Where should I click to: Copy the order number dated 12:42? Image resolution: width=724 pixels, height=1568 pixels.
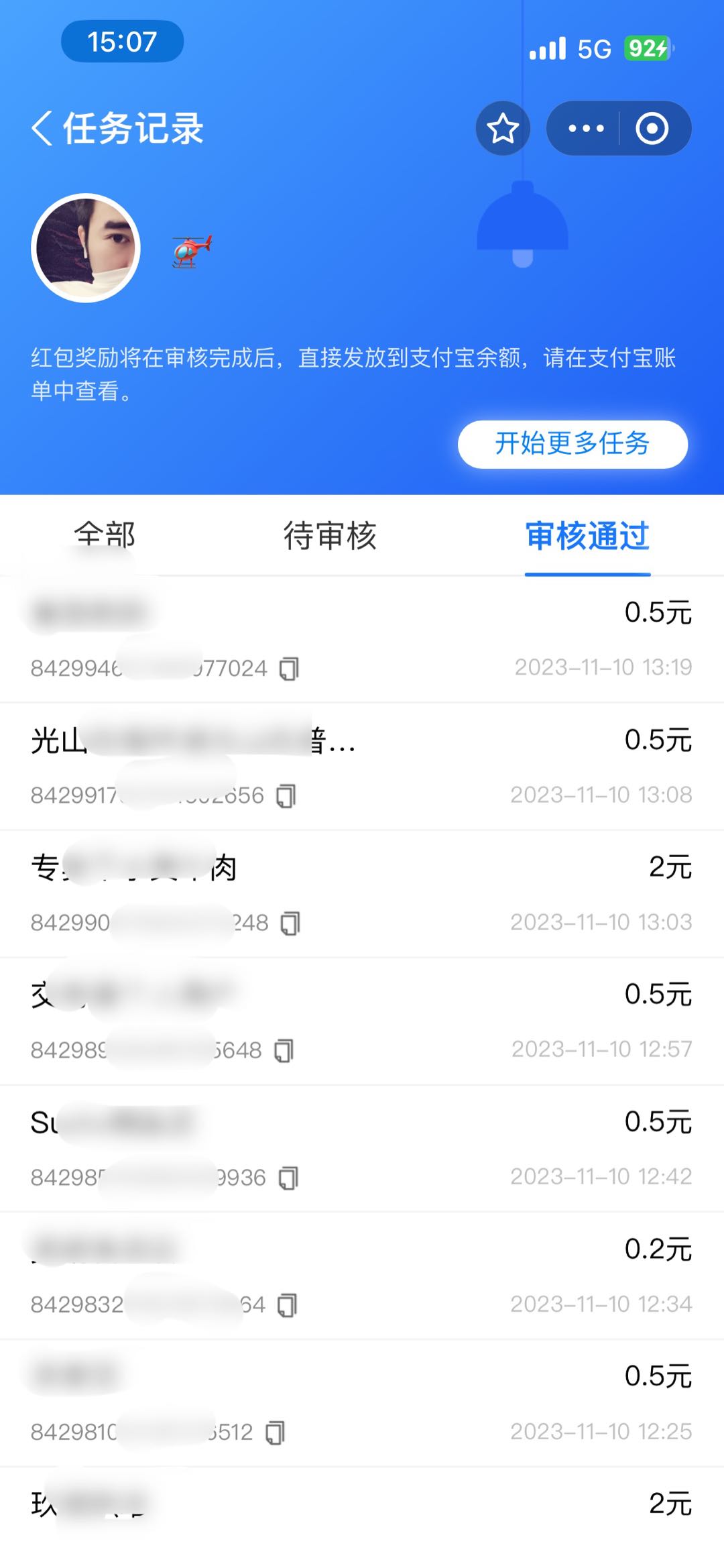pyautogui.click(x=288, y=1178)
